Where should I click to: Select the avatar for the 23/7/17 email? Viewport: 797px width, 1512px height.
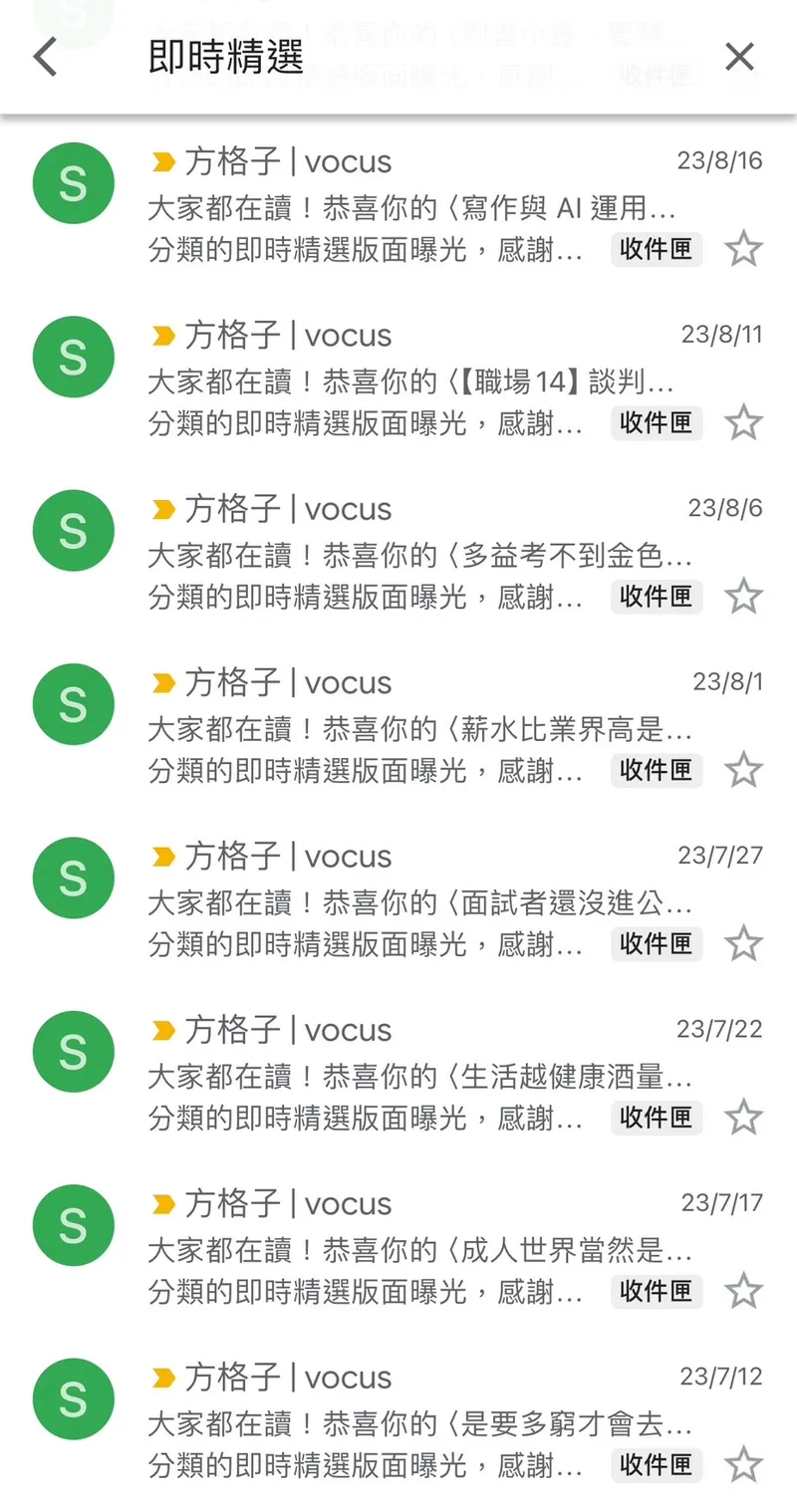click(73, 1225)
